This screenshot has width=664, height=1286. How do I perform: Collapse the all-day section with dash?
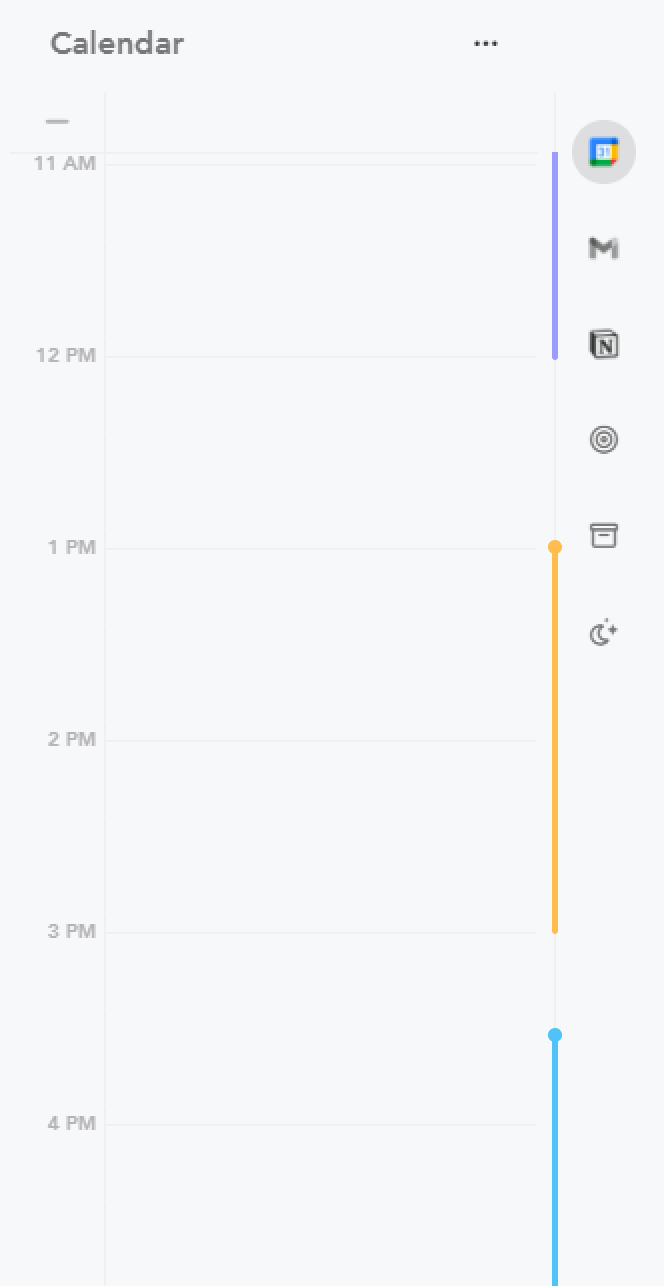pos(57,122)
